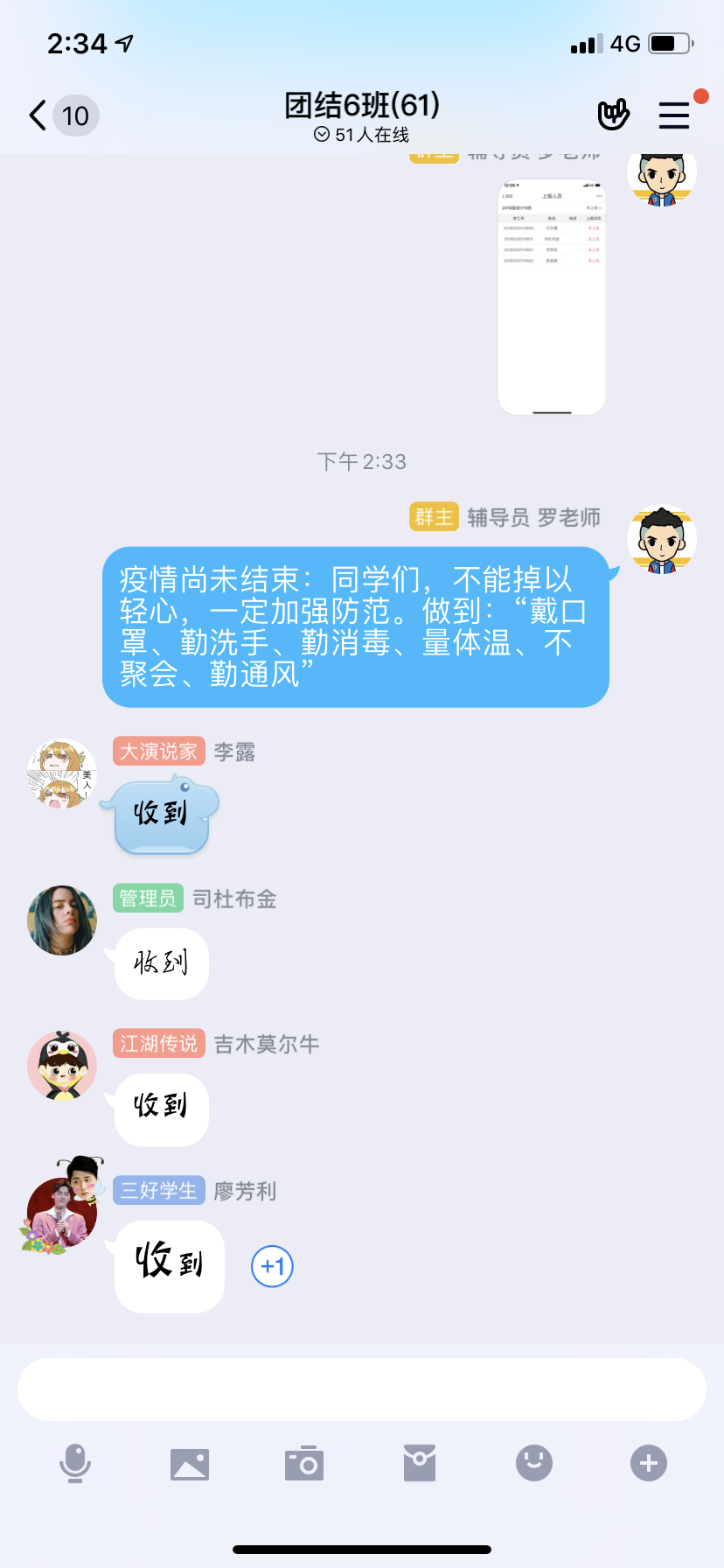Viewport: 724px width, 1568px height.
Task: View 吉木莫尔牛's profile avatar
Action: pyautogui.click(x=62, y=1066)
